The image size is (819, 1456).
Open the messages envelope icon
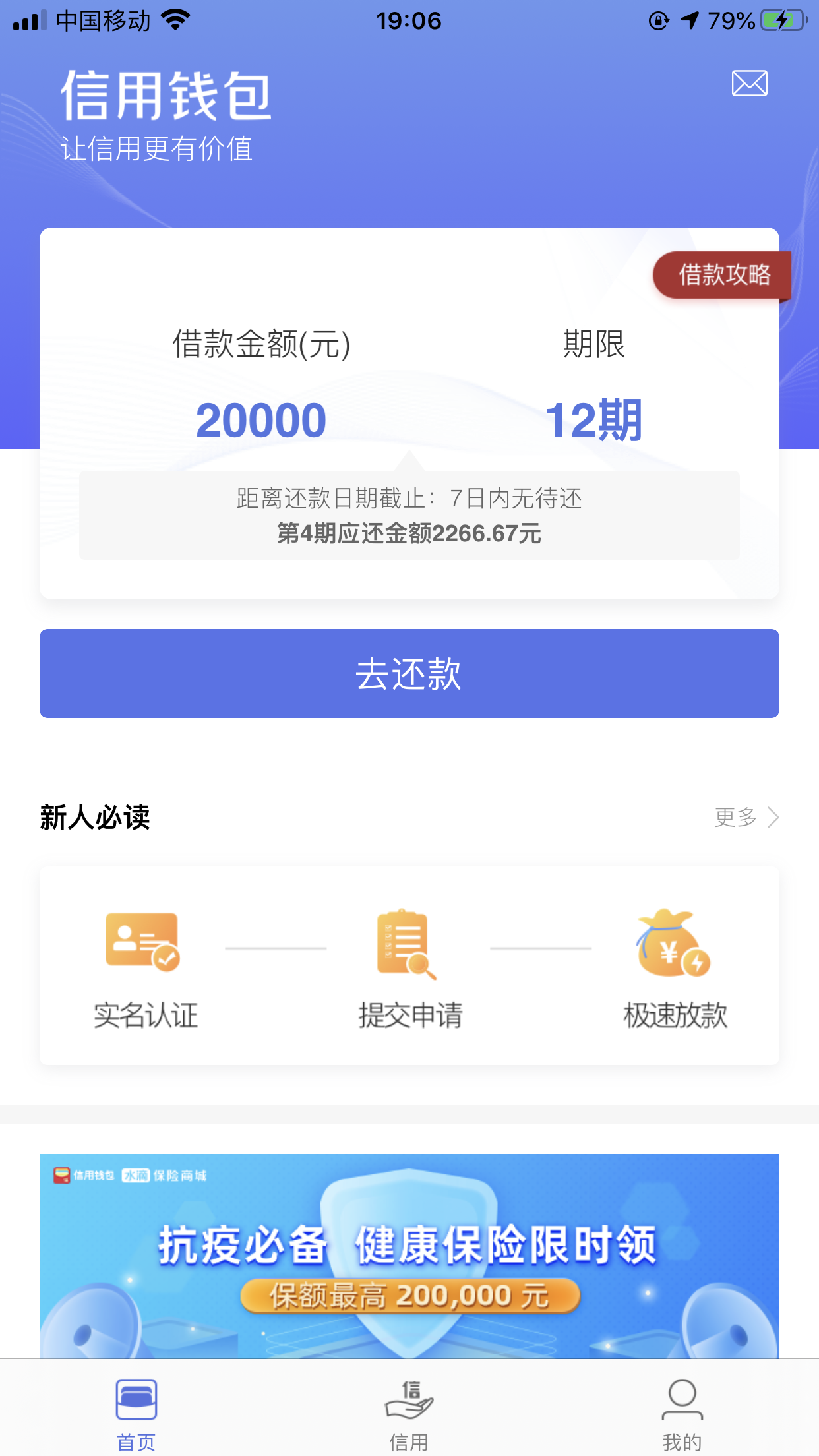pos(749,83)
